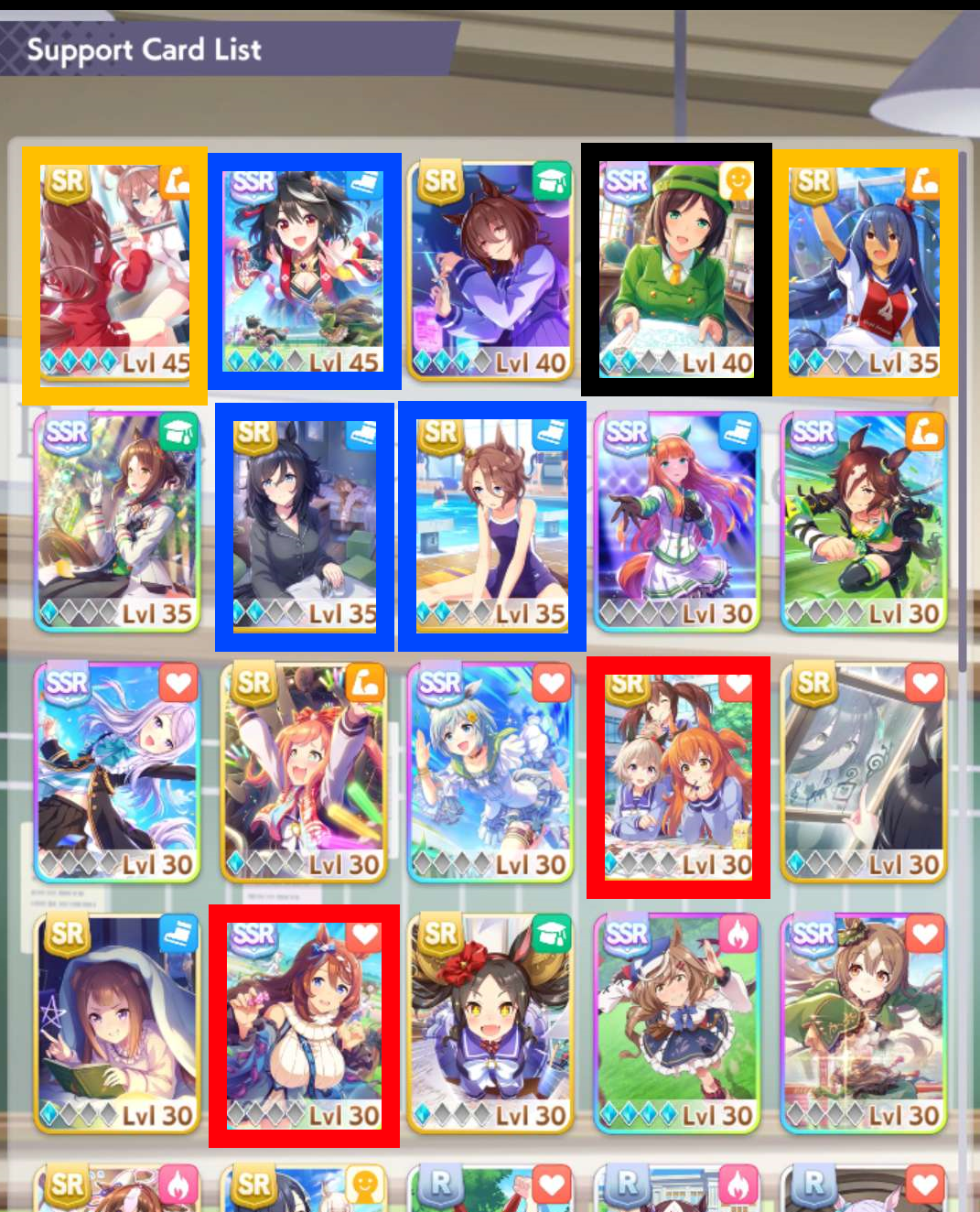Open the SSR Lvl 30 orange-haired speed card

pyautogui.click(x=677, y=523)
